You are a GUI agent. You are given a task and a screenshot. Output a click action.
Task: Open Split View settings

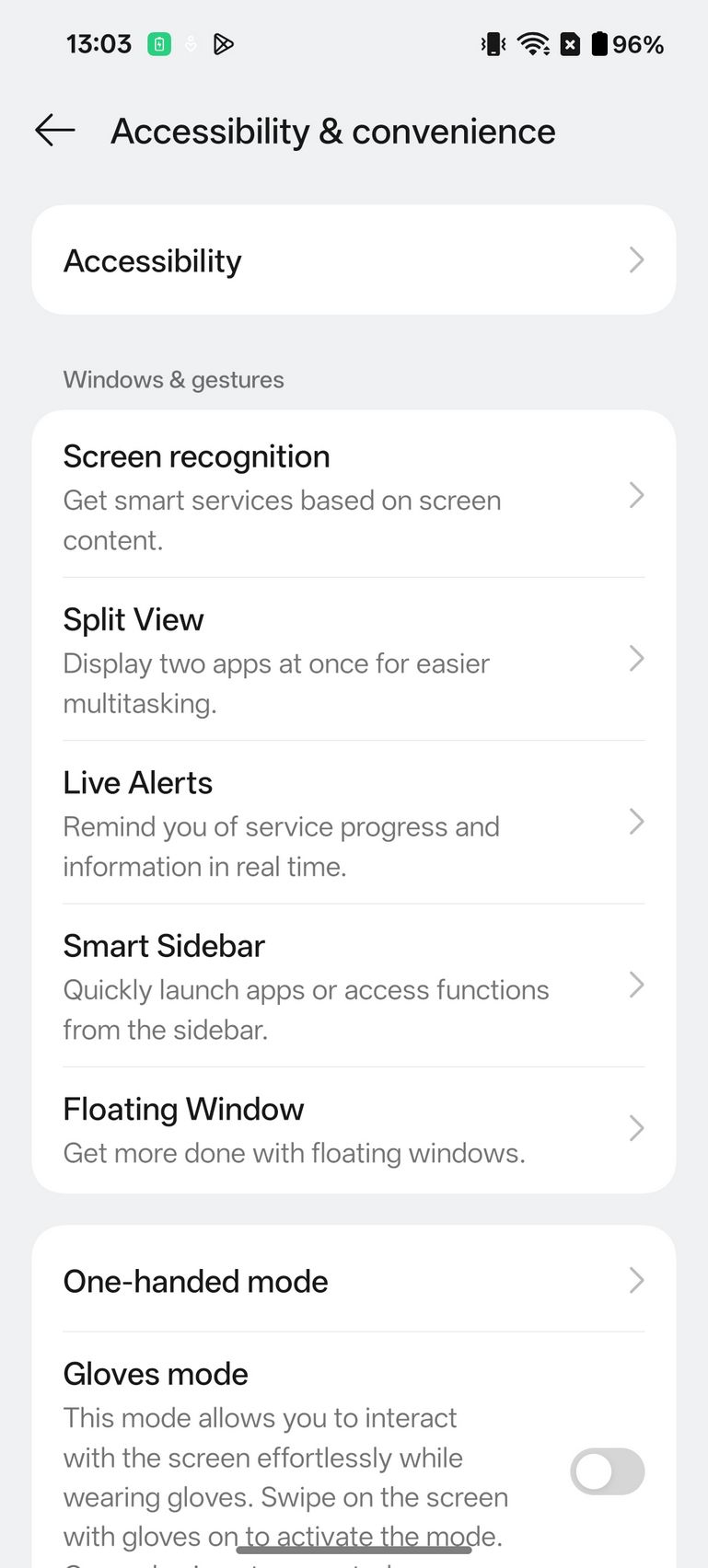(x=354, y=660)
